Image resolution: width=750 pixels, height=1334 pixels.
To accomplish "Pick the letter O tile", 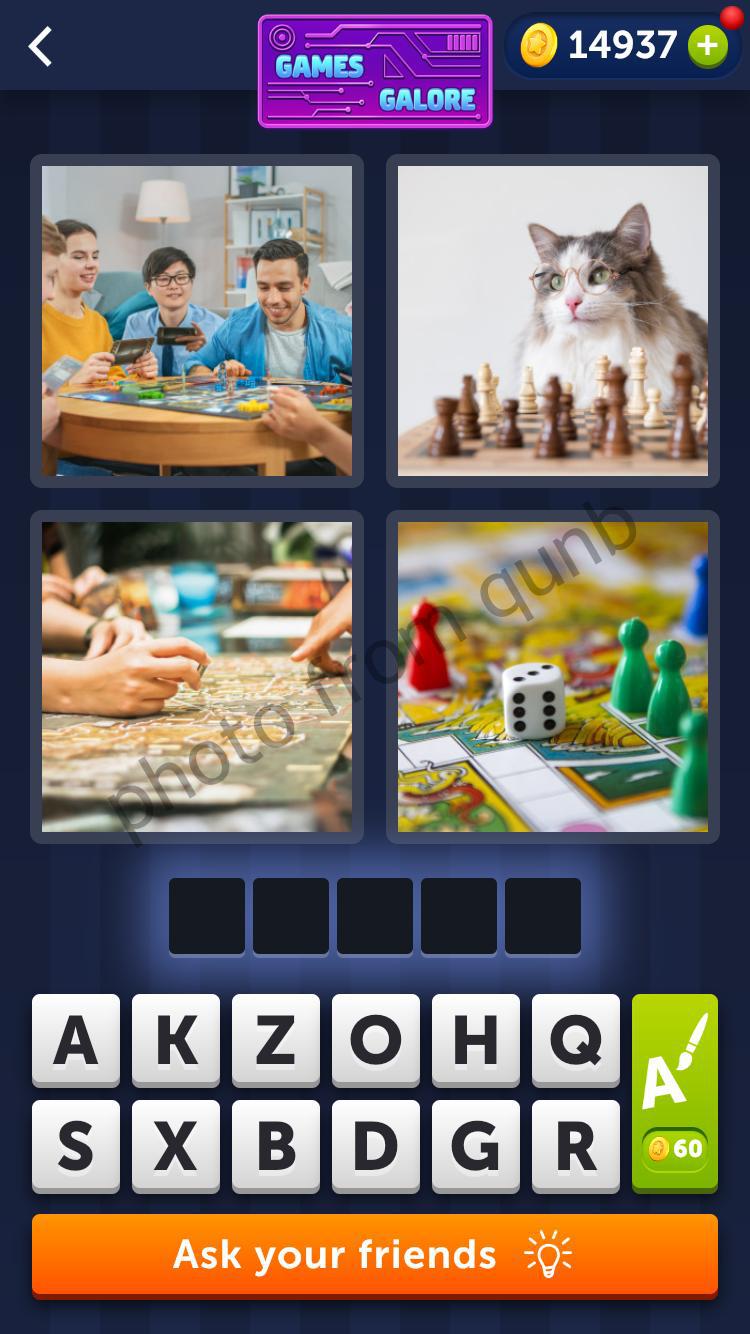I will tap(376, 1040).
